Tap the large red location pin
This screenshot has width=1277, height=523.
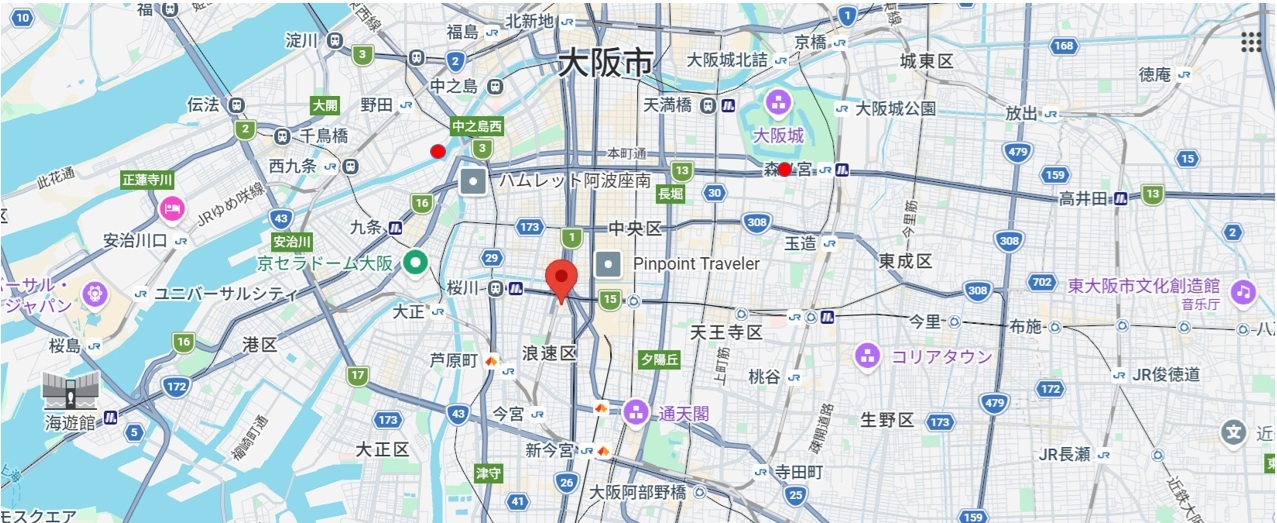[x=561, y=276]
